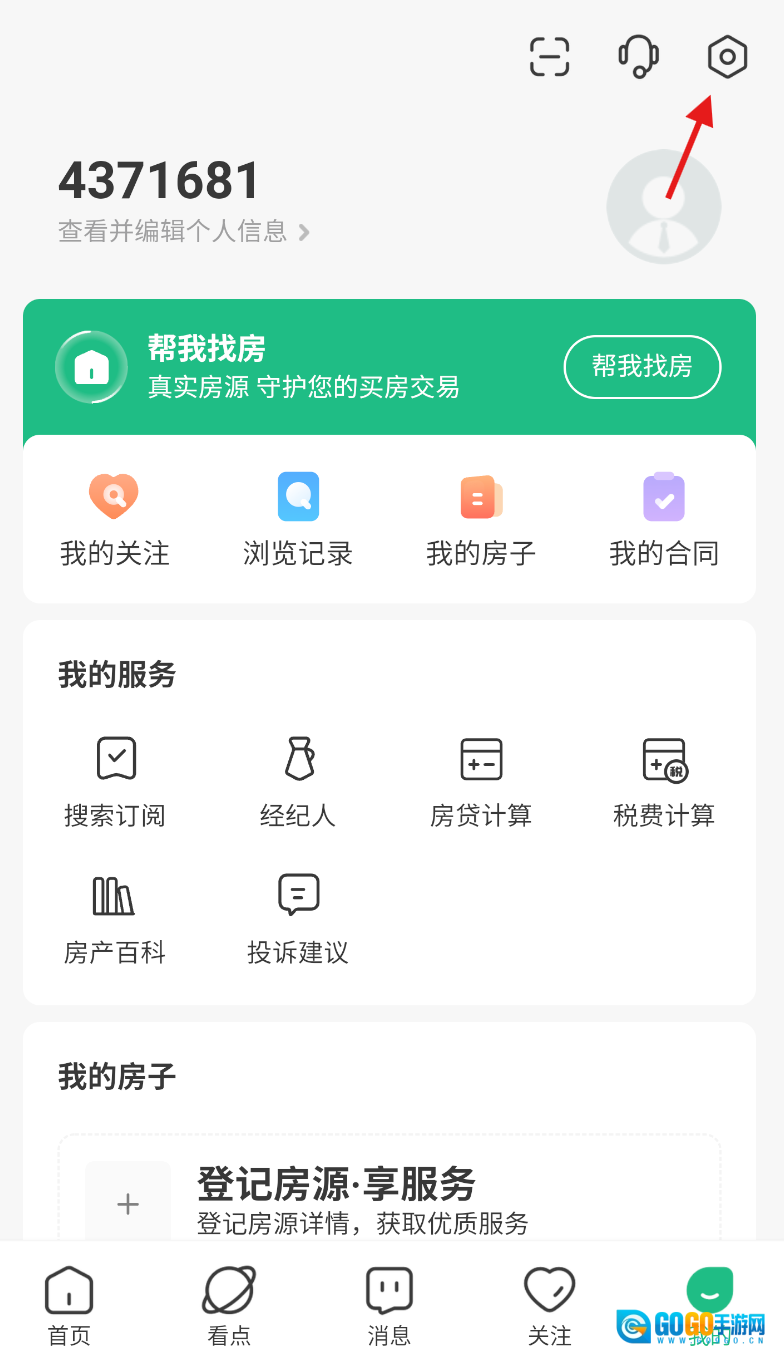This screenshot has width=784, height=1354.
Task: Launch 房贷计算 calculator
Action: 481,783
